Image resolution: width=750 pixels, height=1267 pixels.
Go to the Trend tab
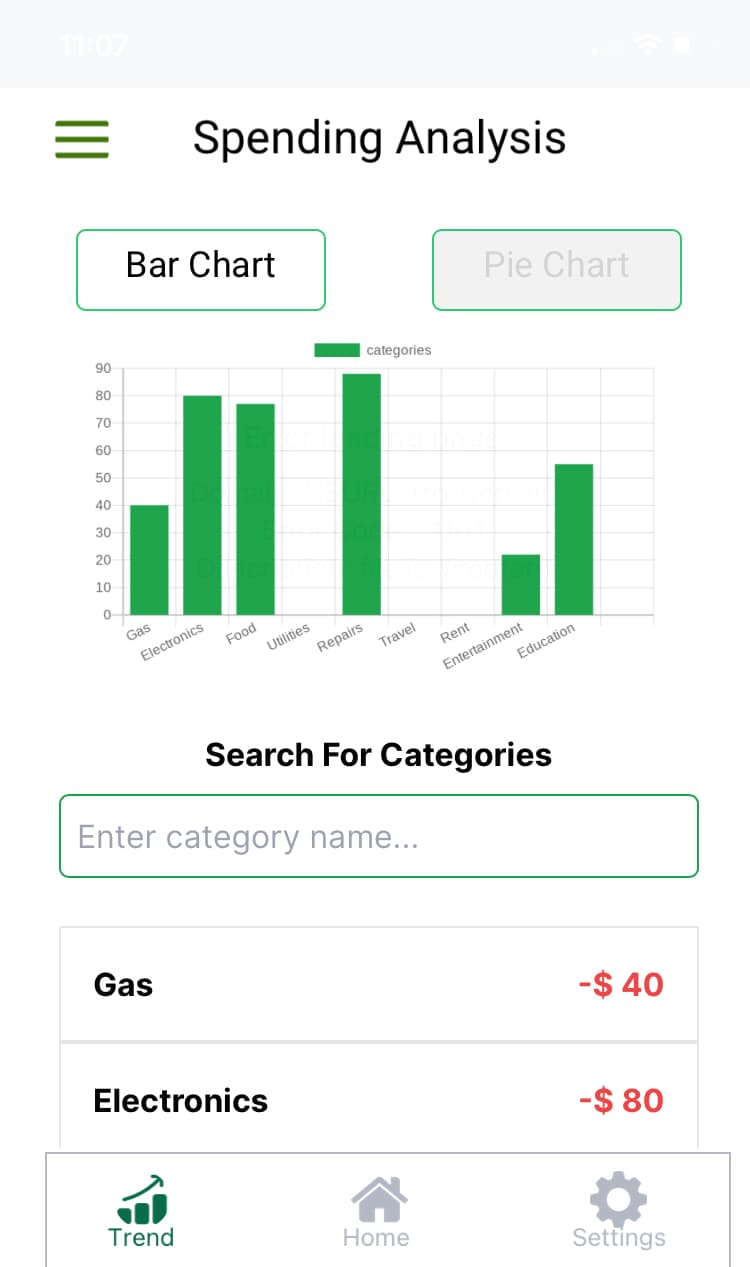[141, 1212]
